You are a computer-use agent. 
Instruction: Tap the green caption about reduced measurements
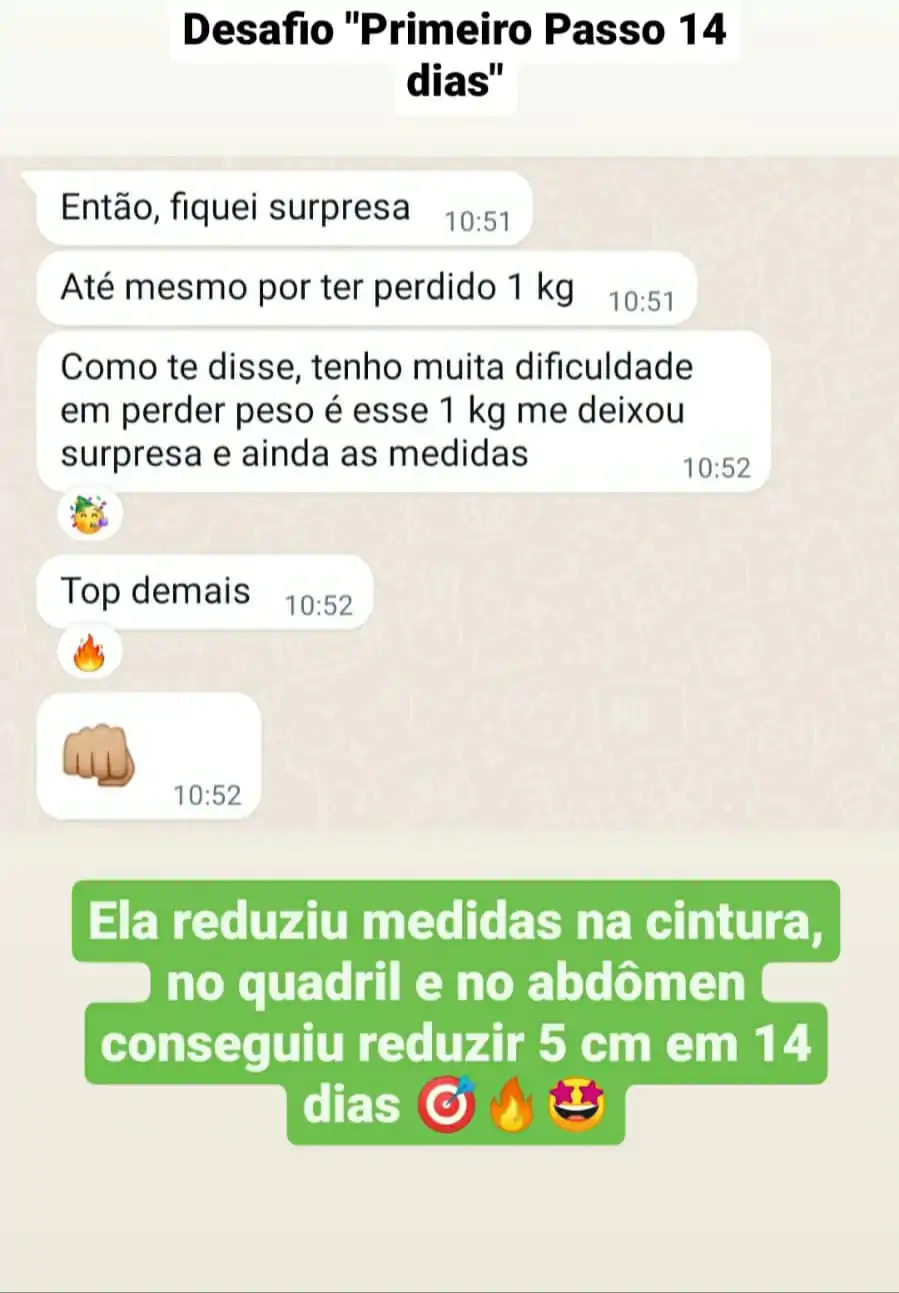(455, 1010)
